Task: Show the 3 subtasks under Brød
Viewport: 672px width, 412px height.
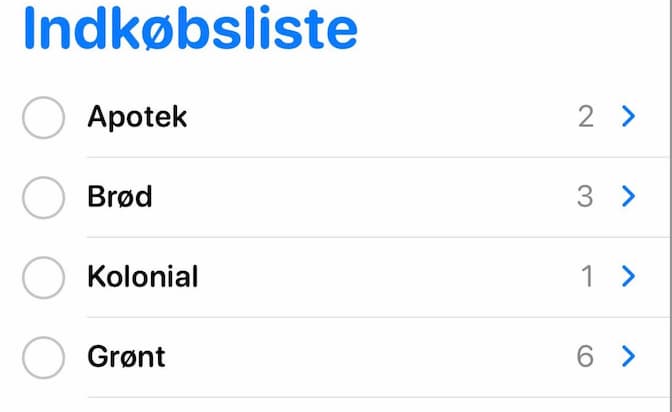Action: 628,196
